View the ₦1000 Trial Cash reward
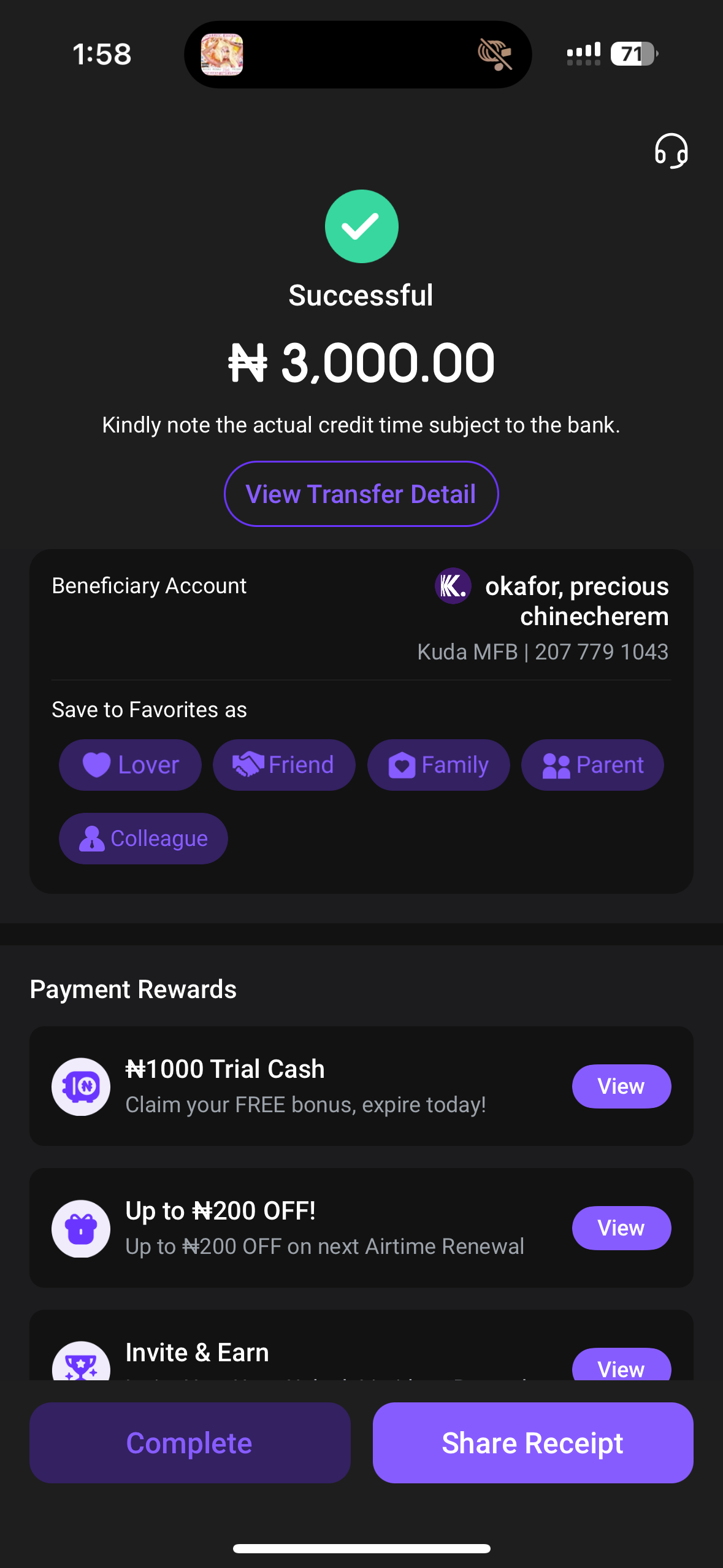Viewport: 723px width, 1568px height. pyautogui.click(x=621, y=1086)
